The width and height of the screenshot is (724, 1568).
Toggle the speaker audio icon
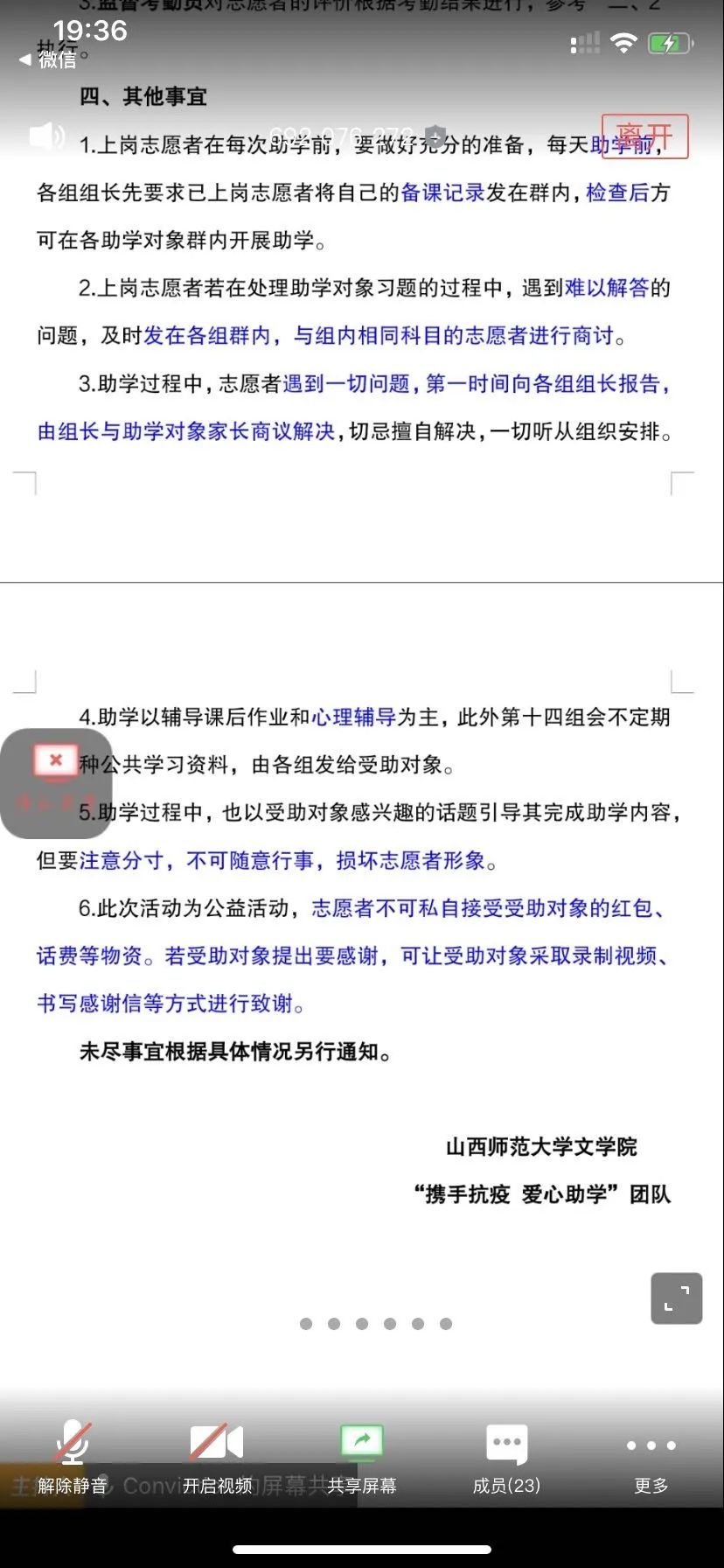tap(46, 136)
